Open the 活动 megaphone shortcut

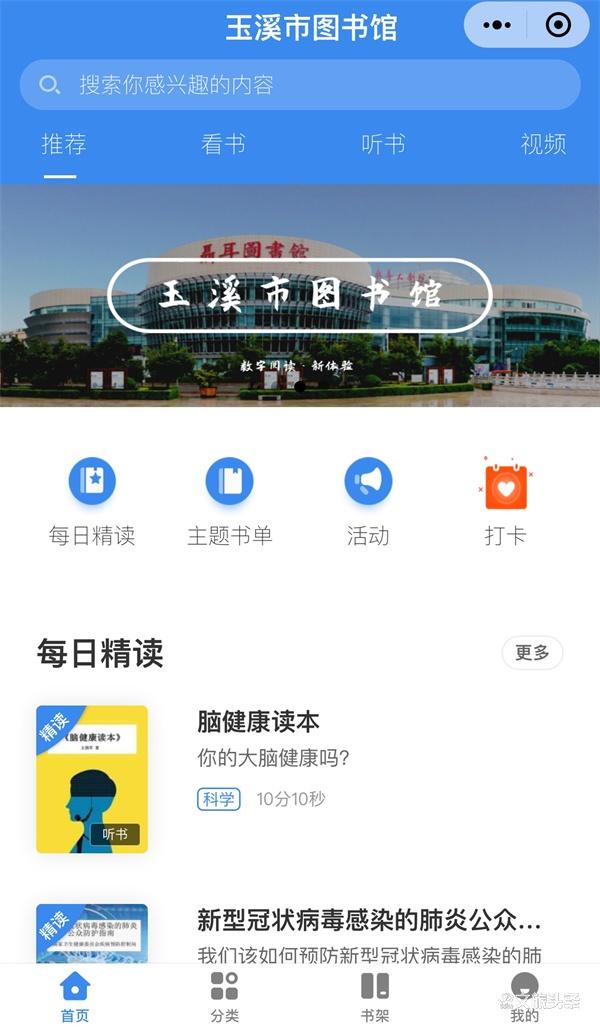coord(368,483)
